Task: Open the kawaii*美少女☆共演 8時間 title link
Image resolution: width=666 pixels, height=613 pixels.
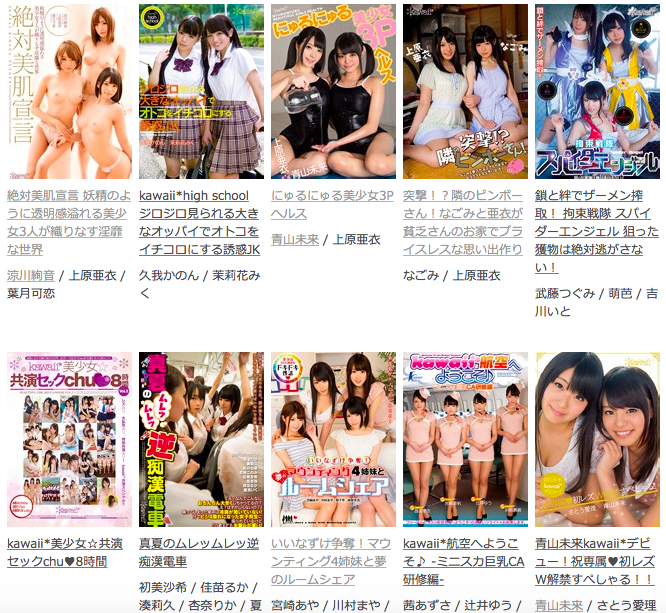Action: [65, 552]
